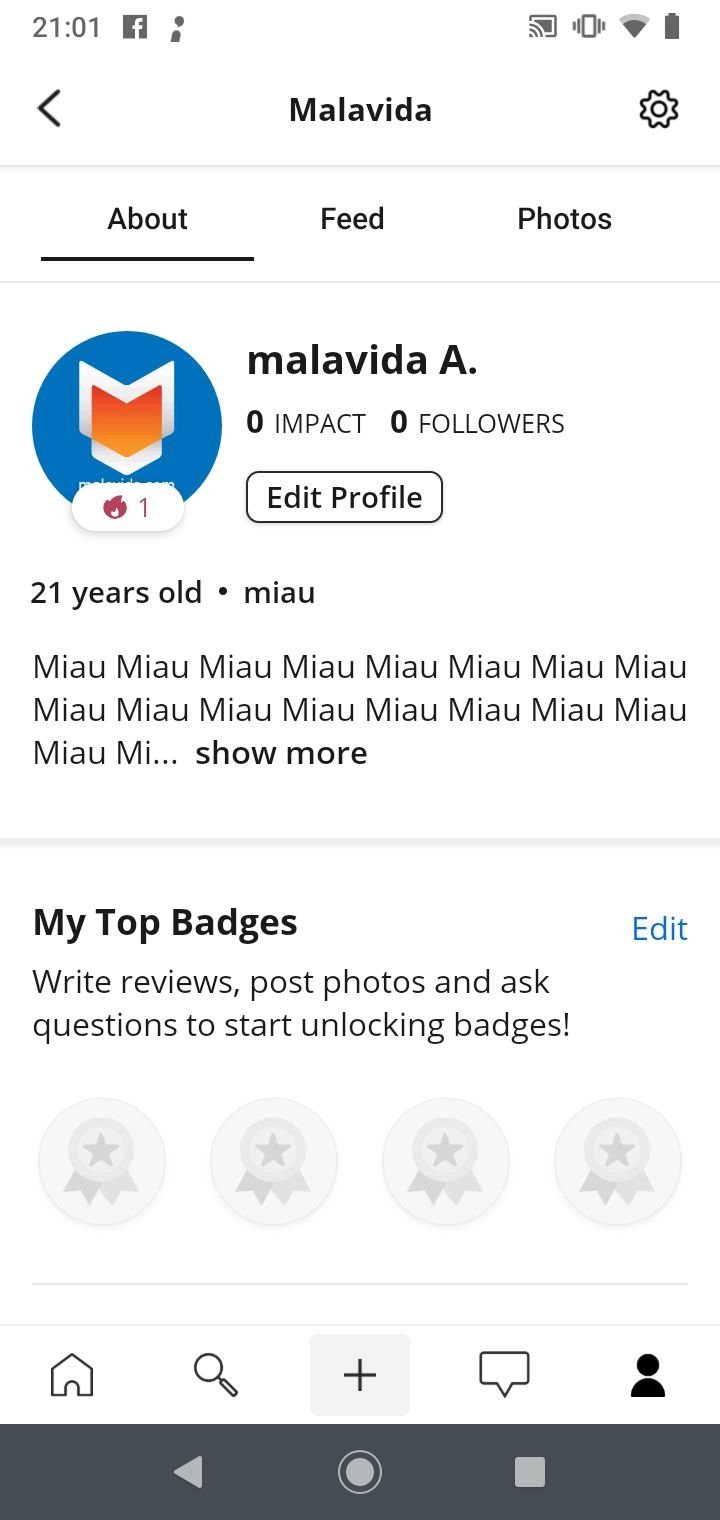This screenshot has height=1520, width=720.
Task: Open the profile tab in the bottom bar
Action: (648, 1375)
